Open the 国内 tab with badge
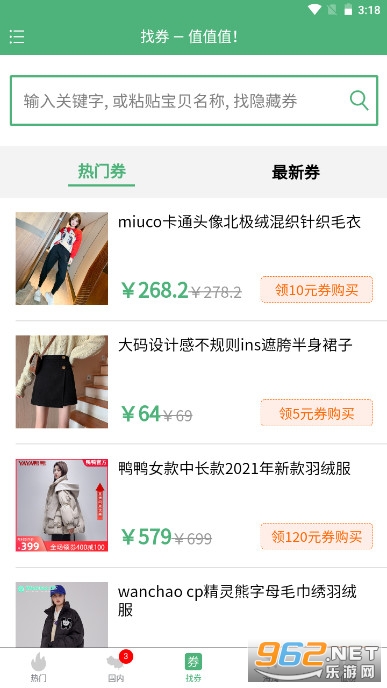 (x=116, y=667)
